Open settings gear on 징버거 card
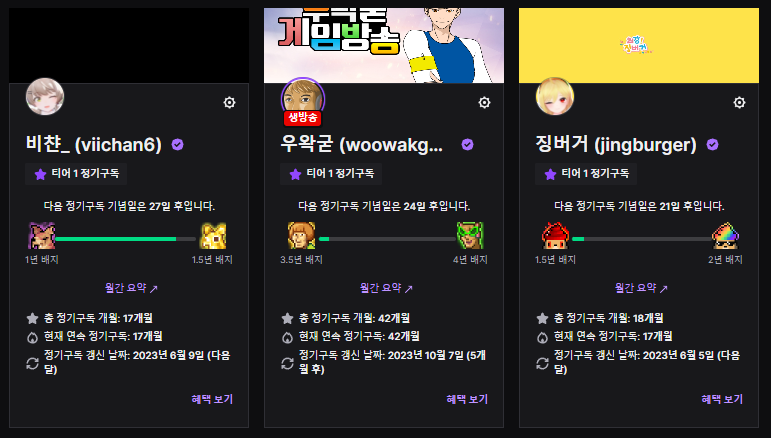Image resolution: width=771 pixels, height=438 pixels. tap(740, 102)
